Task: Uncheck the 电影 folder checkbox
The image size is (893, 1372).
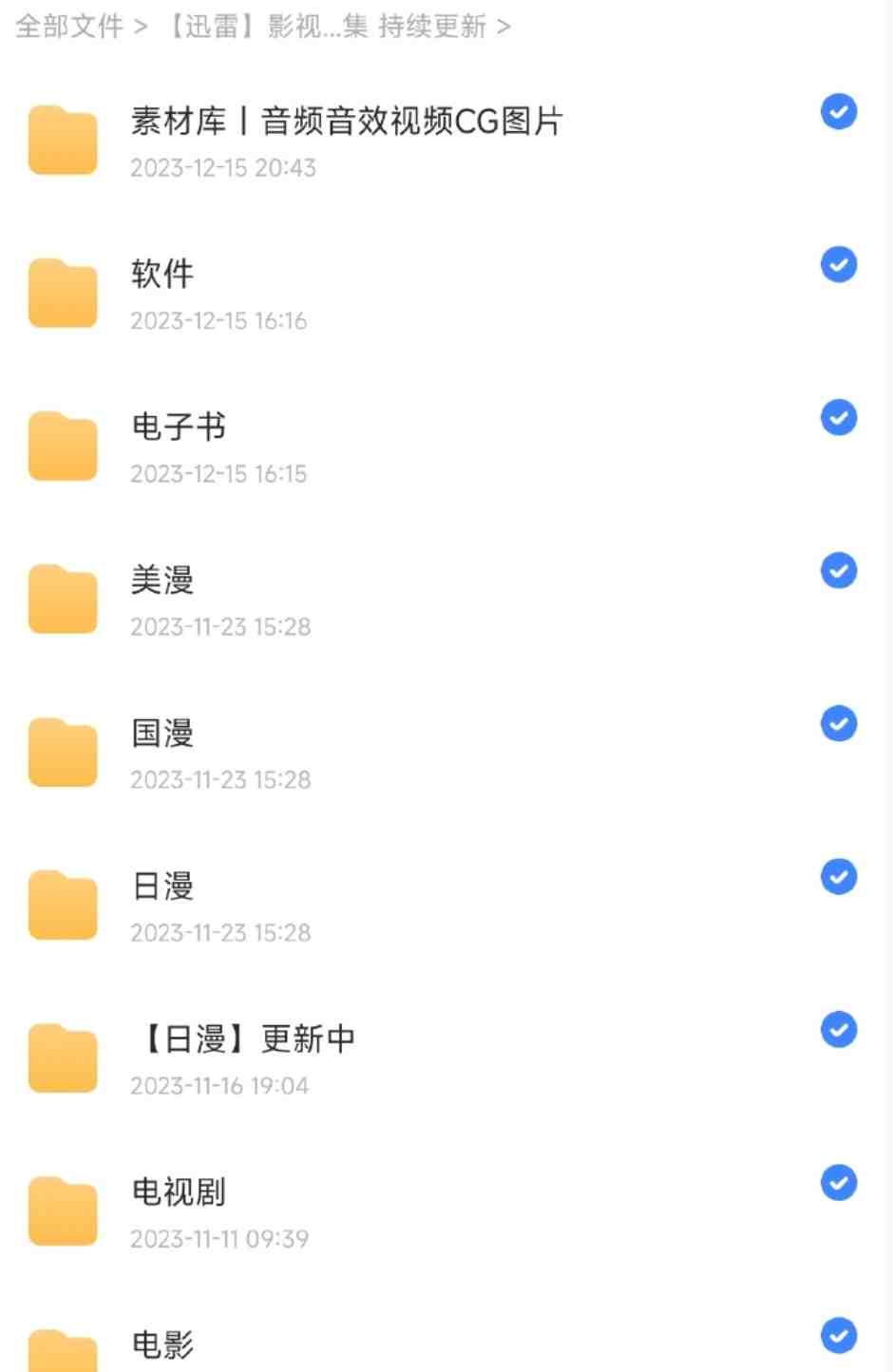Action: coord(839,1336)
